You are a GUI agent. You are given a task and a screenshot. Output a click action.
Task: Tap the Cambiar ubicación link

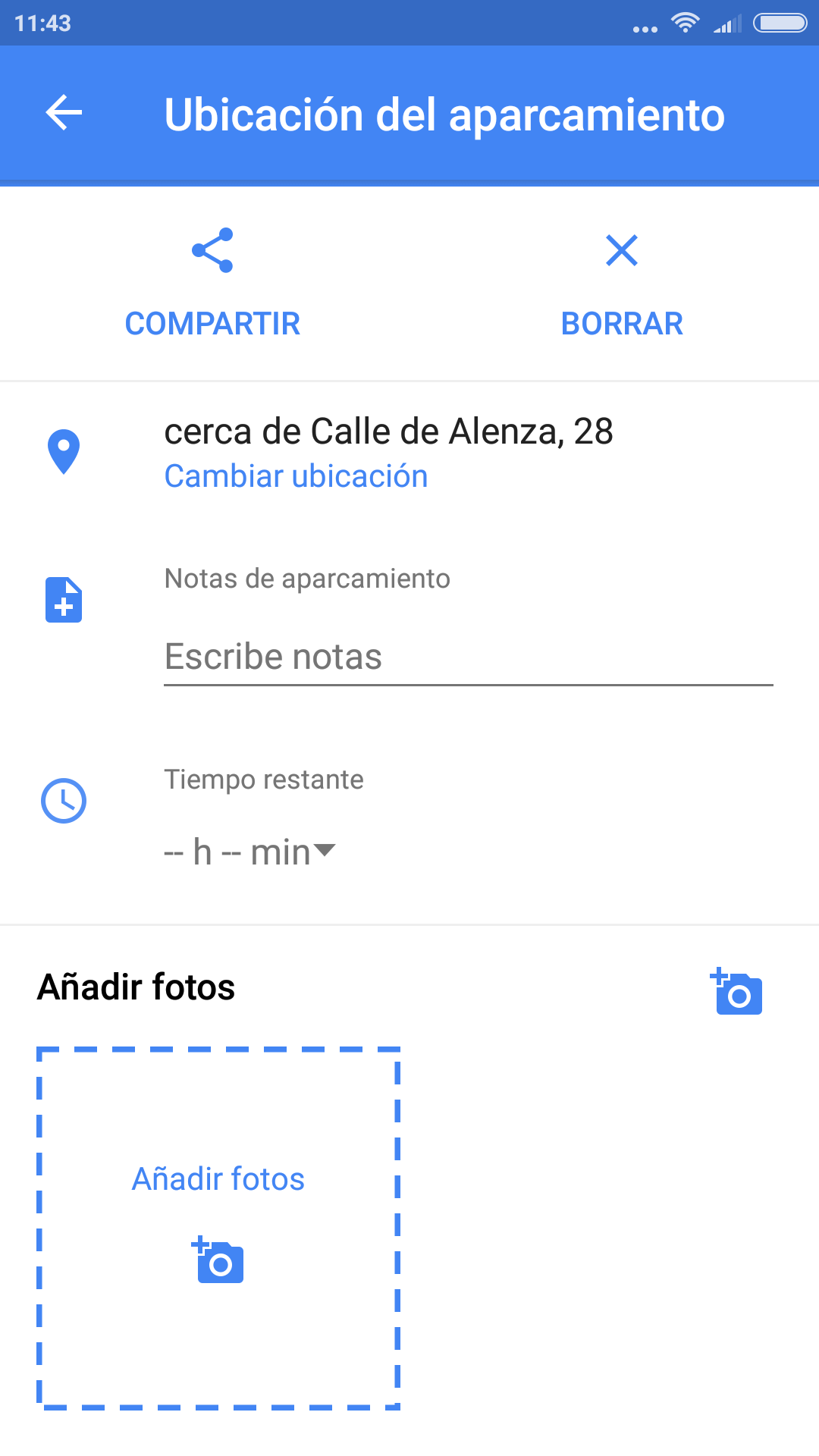(x=296, y=477)
